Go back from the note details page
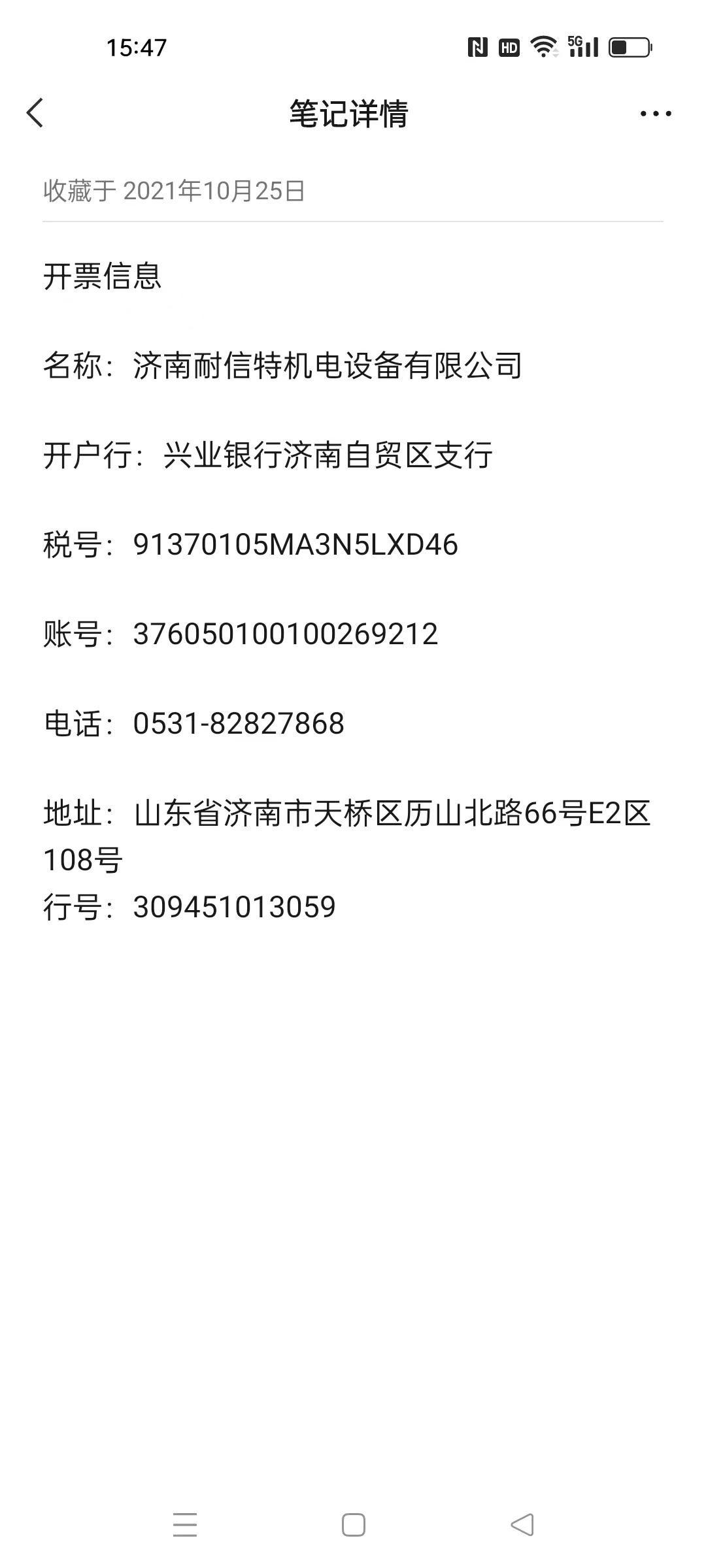 [35, 113]
